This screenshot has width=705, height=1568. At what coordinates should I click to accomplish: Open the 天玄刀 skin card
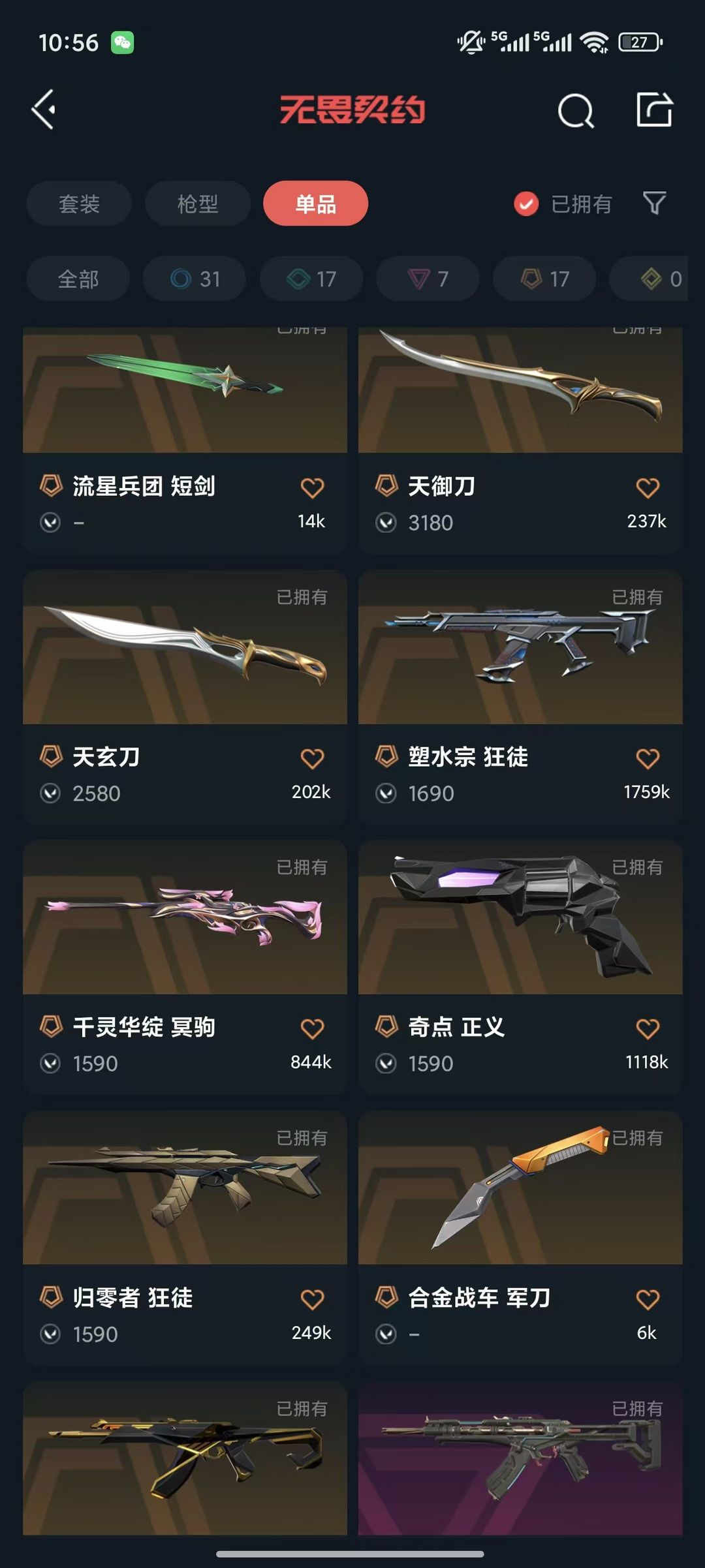[x=185, y=697]
